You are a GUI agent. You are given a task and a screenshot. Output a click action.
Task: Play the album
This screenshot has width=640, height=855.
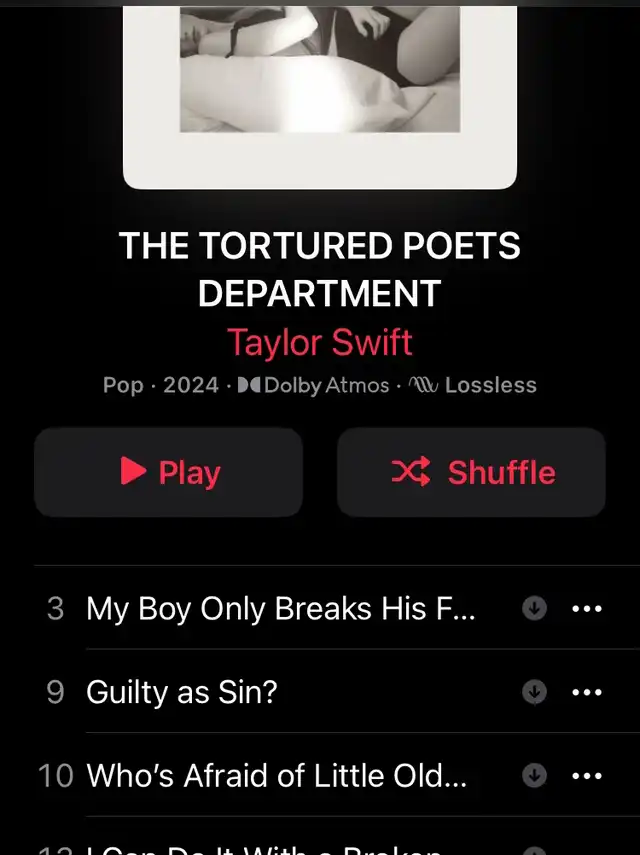168,472
